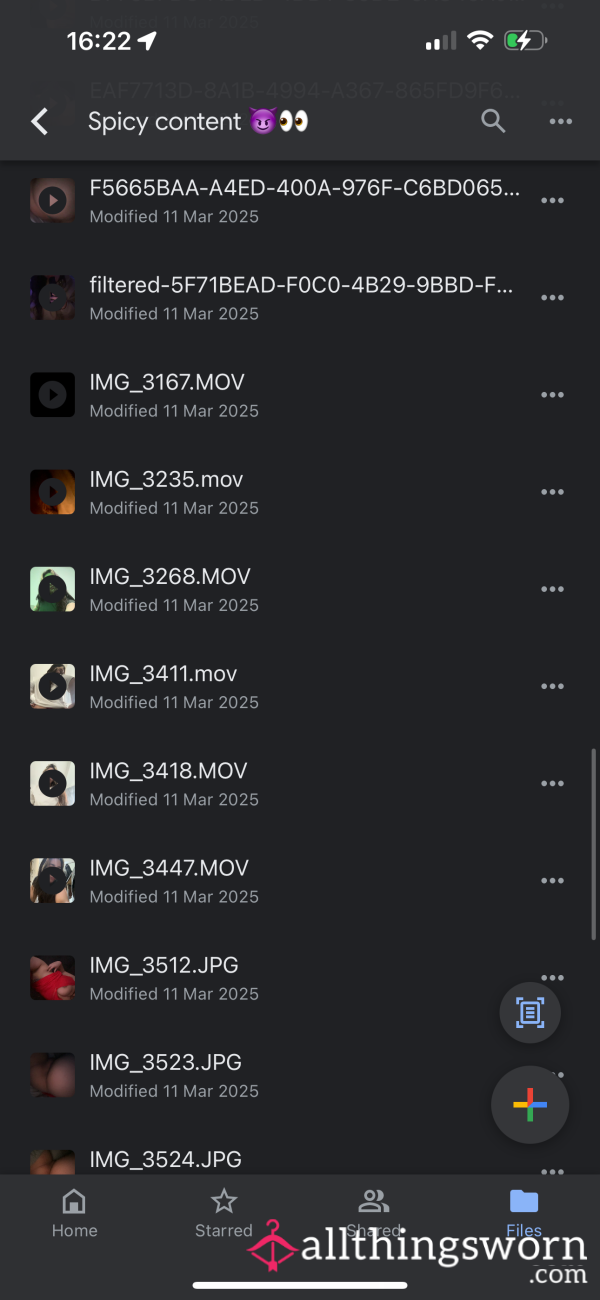Open search in this folder

[x=493, y=121]
